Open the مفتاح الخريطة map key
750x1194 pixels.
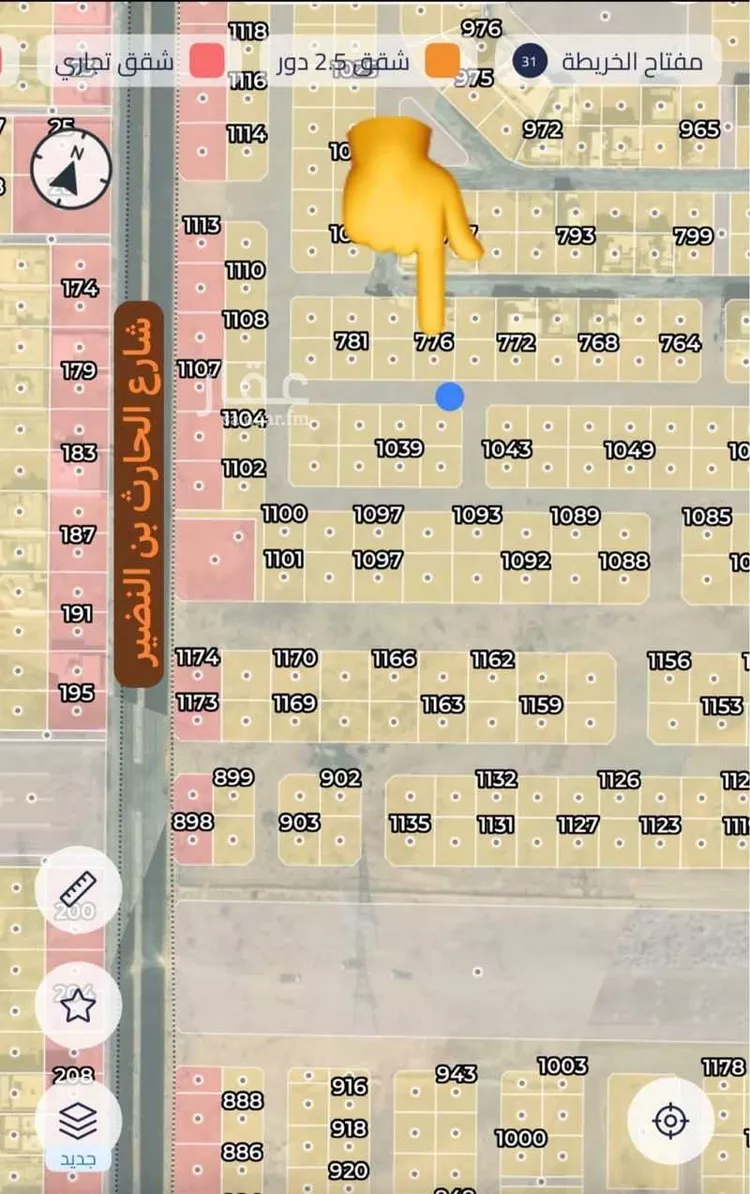point(610,62)
